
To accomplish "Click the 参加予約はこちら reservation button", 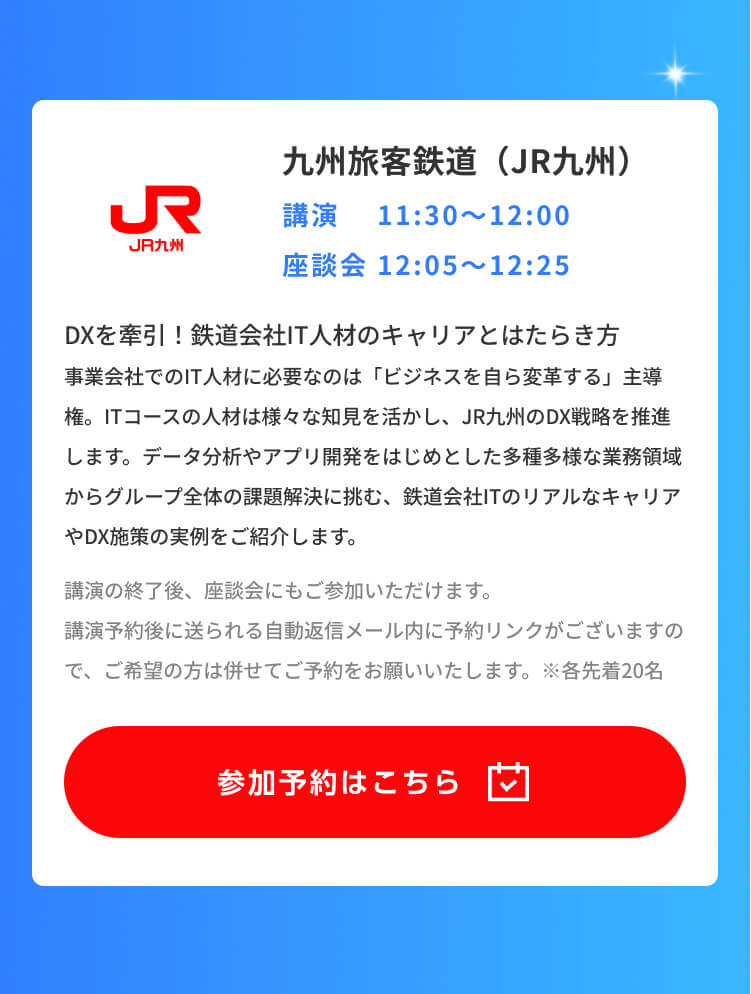I will point(375,782).
